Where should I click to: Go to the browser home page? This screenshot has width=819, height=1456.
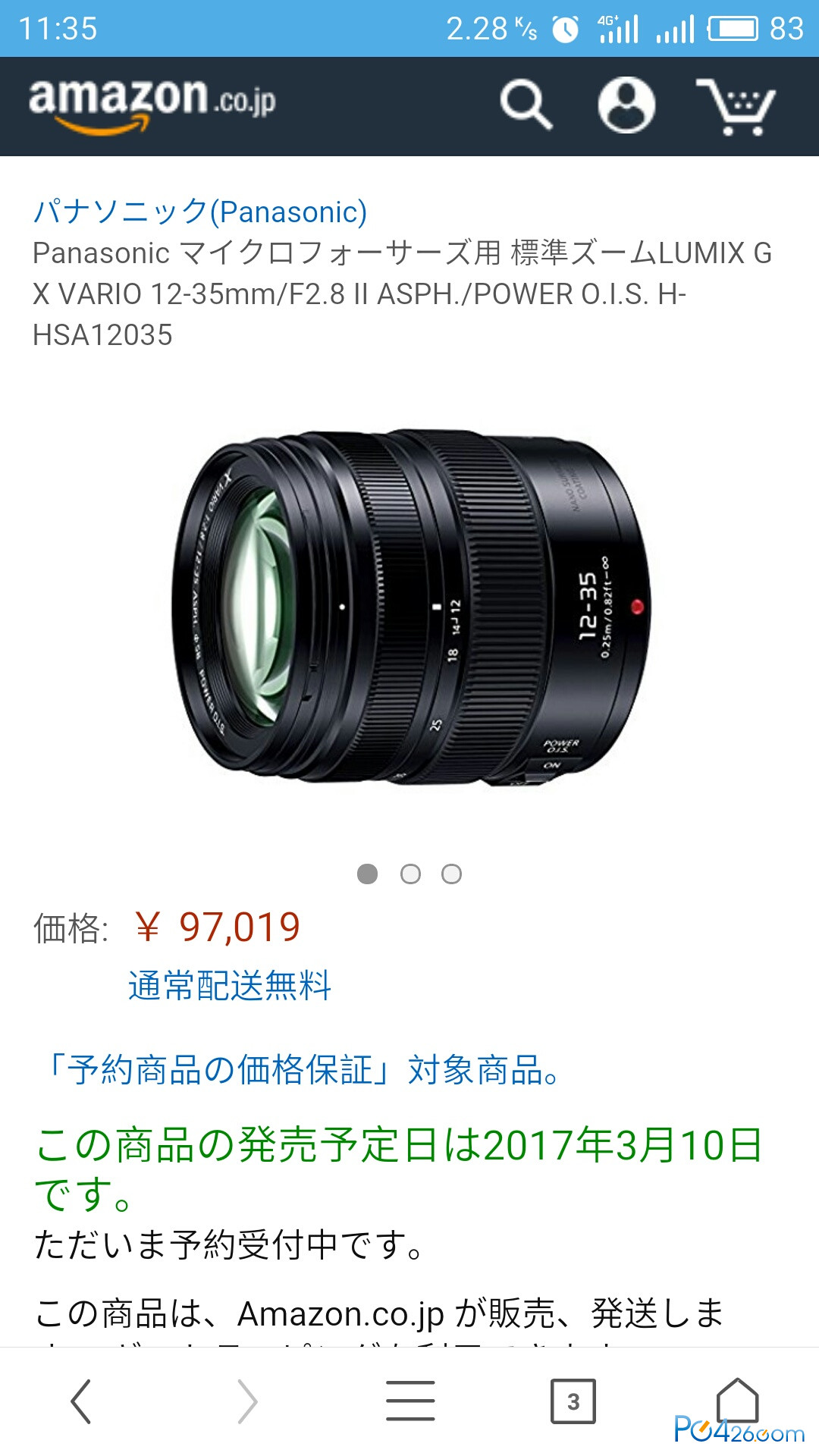(737, 1400)
